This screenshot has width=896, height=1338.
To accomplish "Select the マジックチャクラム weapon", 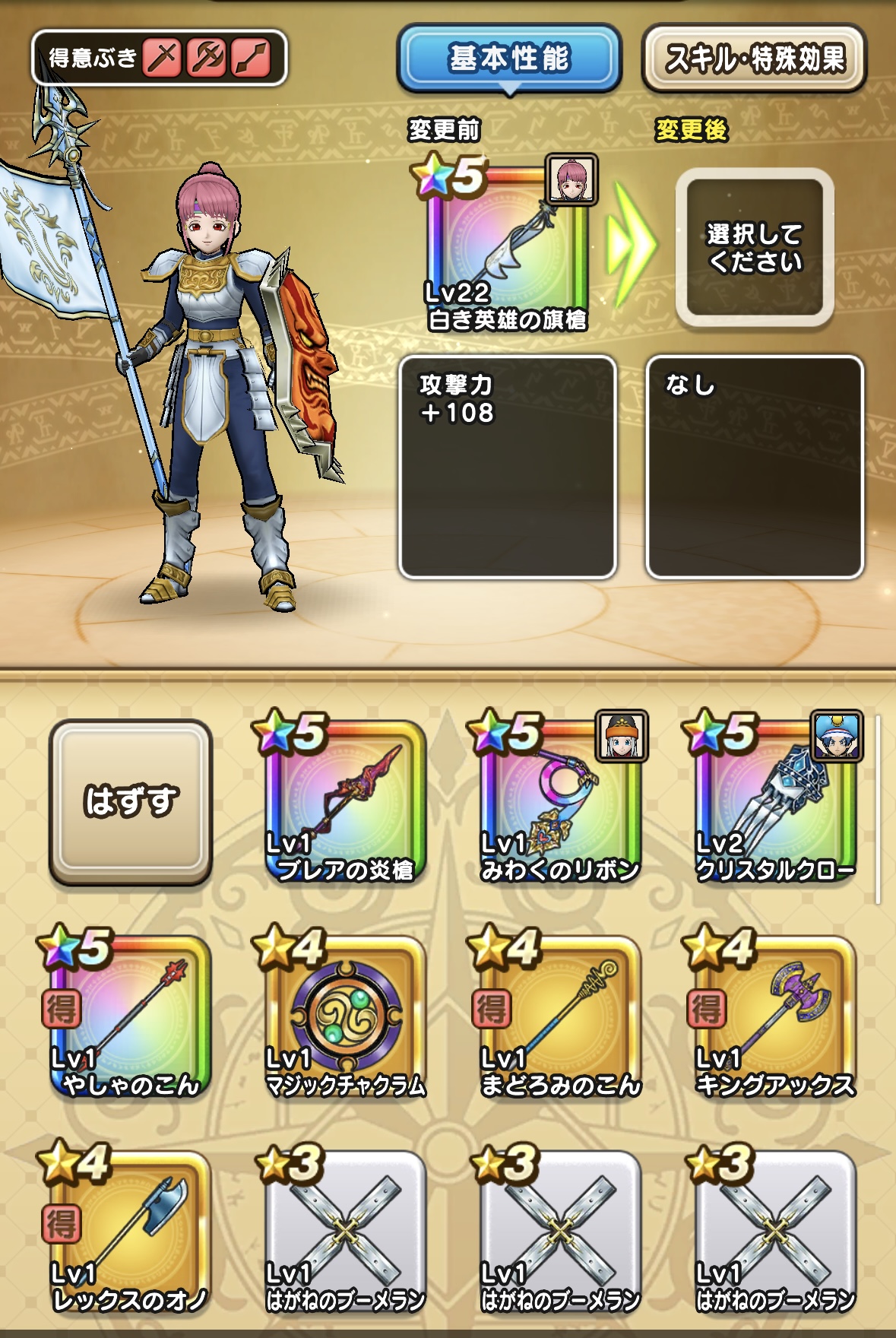I will 345,1017.
